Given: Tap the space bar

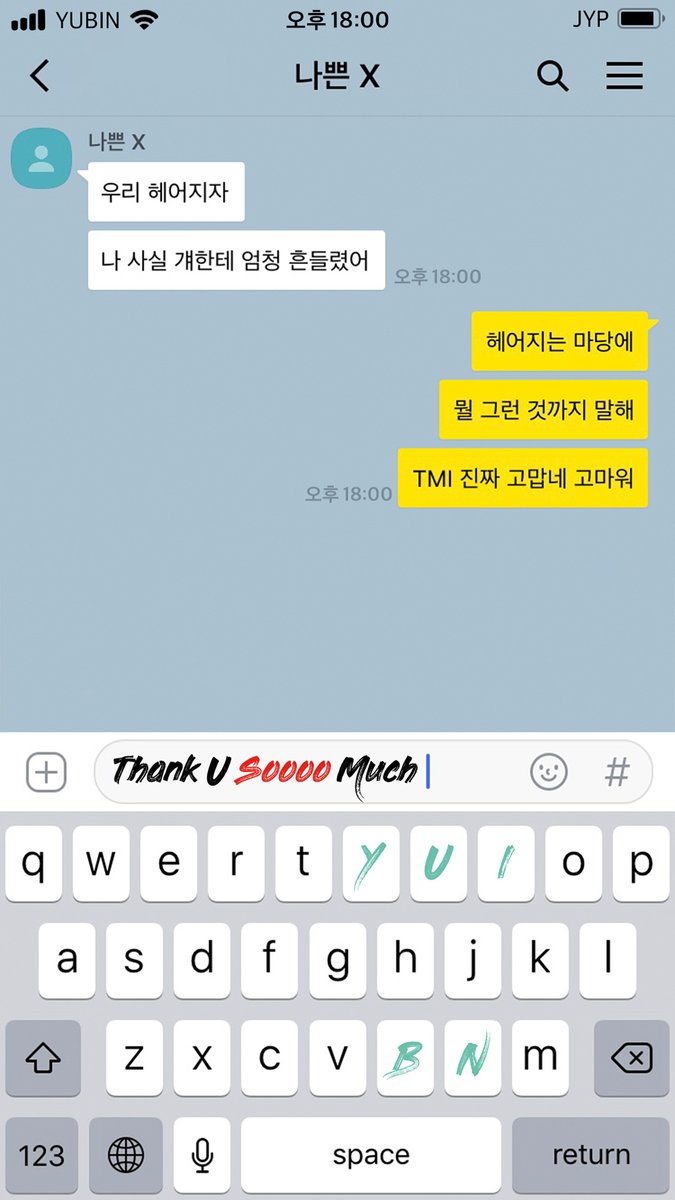Looking at the screenshot, I should click(x=371, y=1155).
